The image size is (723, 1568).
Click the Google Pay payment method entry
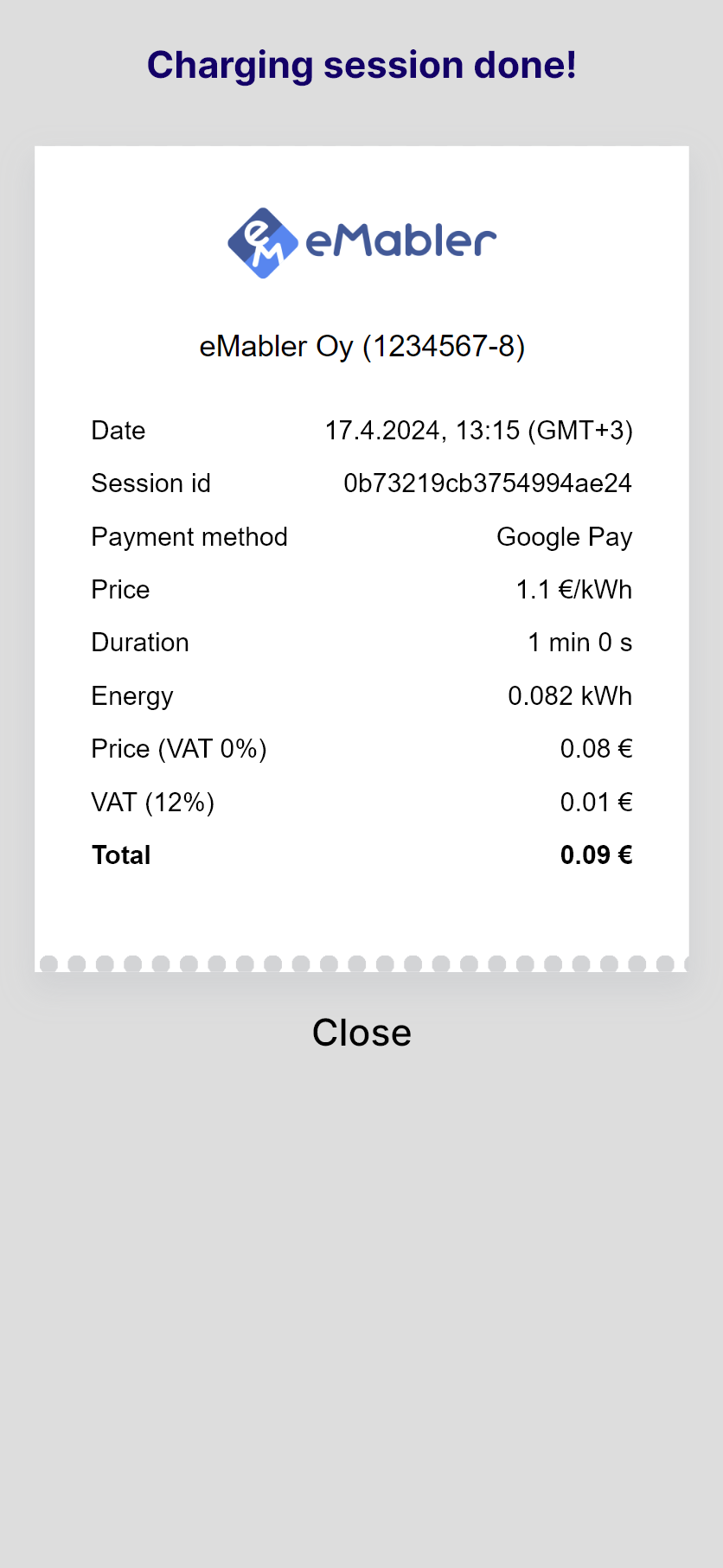[564, 537]
